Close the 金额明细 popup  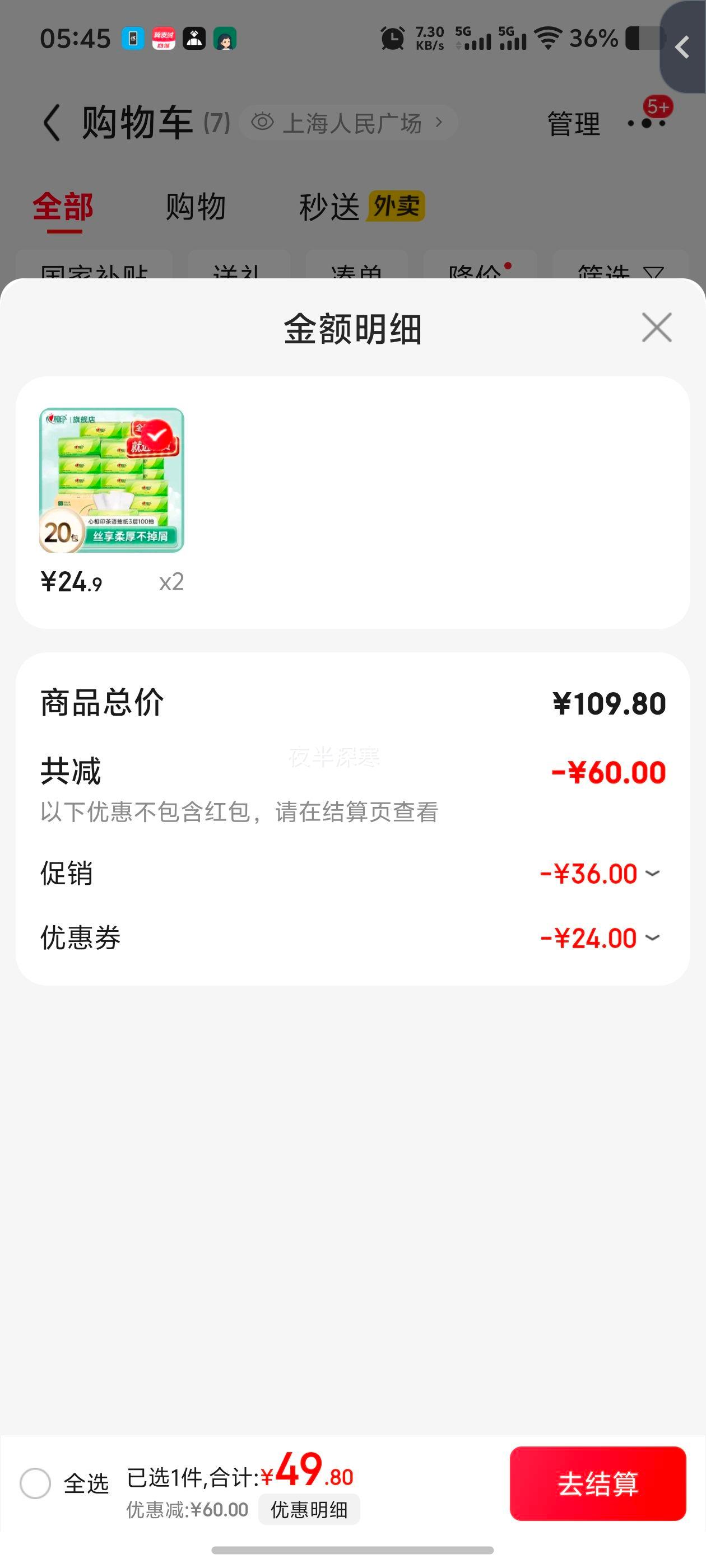pyautogui.click(x=656, y=328)
